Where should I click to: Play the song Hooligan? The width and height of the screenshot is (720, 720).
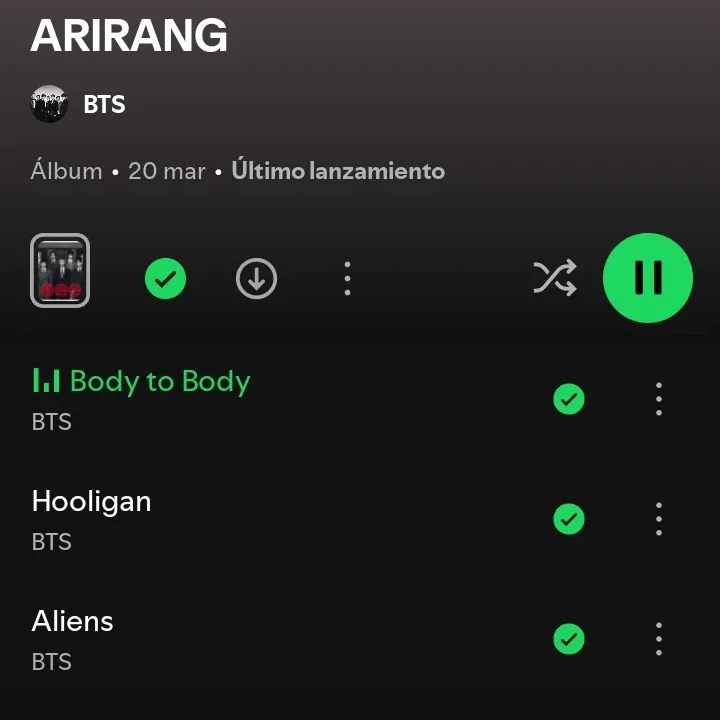point(92,501)
